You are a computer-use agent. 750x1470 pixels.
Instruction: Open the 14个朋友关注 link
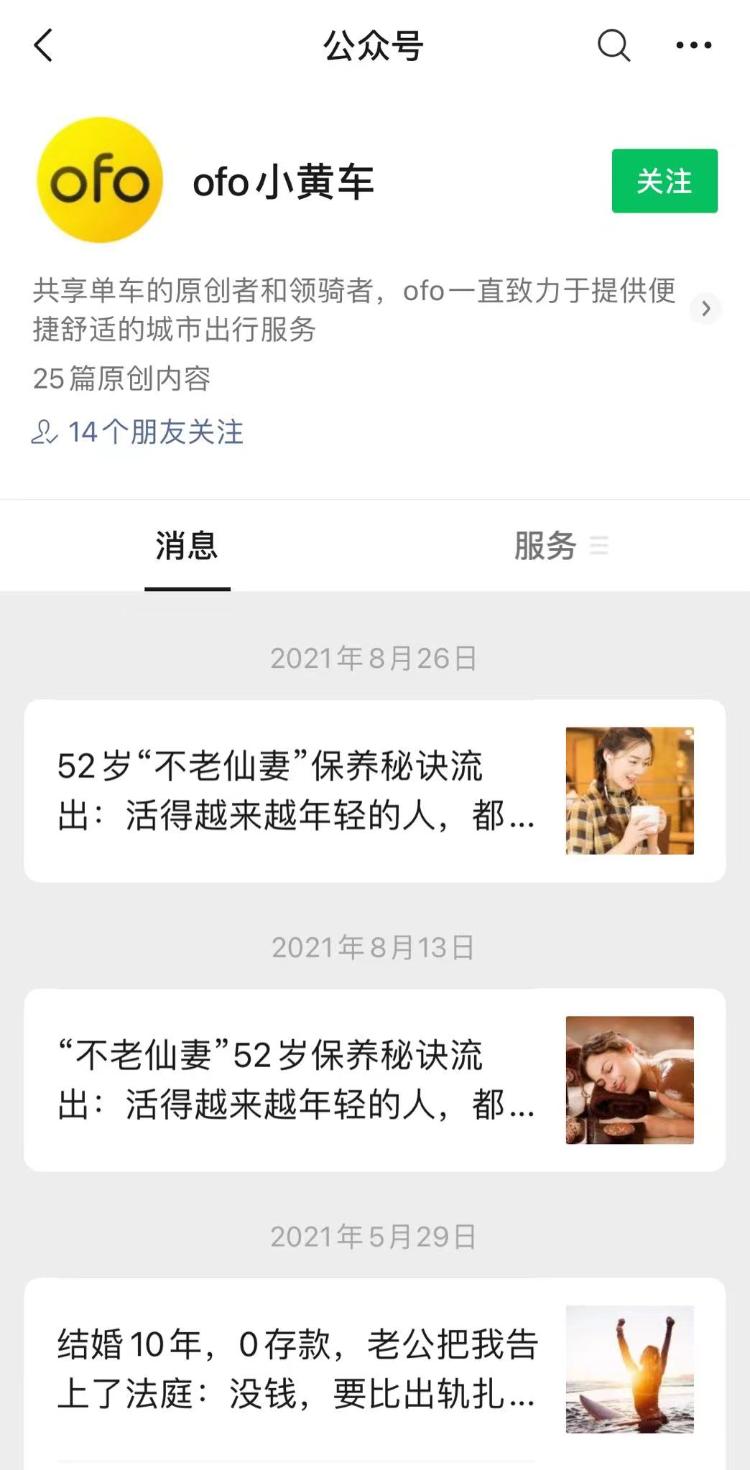pyautogui.click(x=155, y=432)
